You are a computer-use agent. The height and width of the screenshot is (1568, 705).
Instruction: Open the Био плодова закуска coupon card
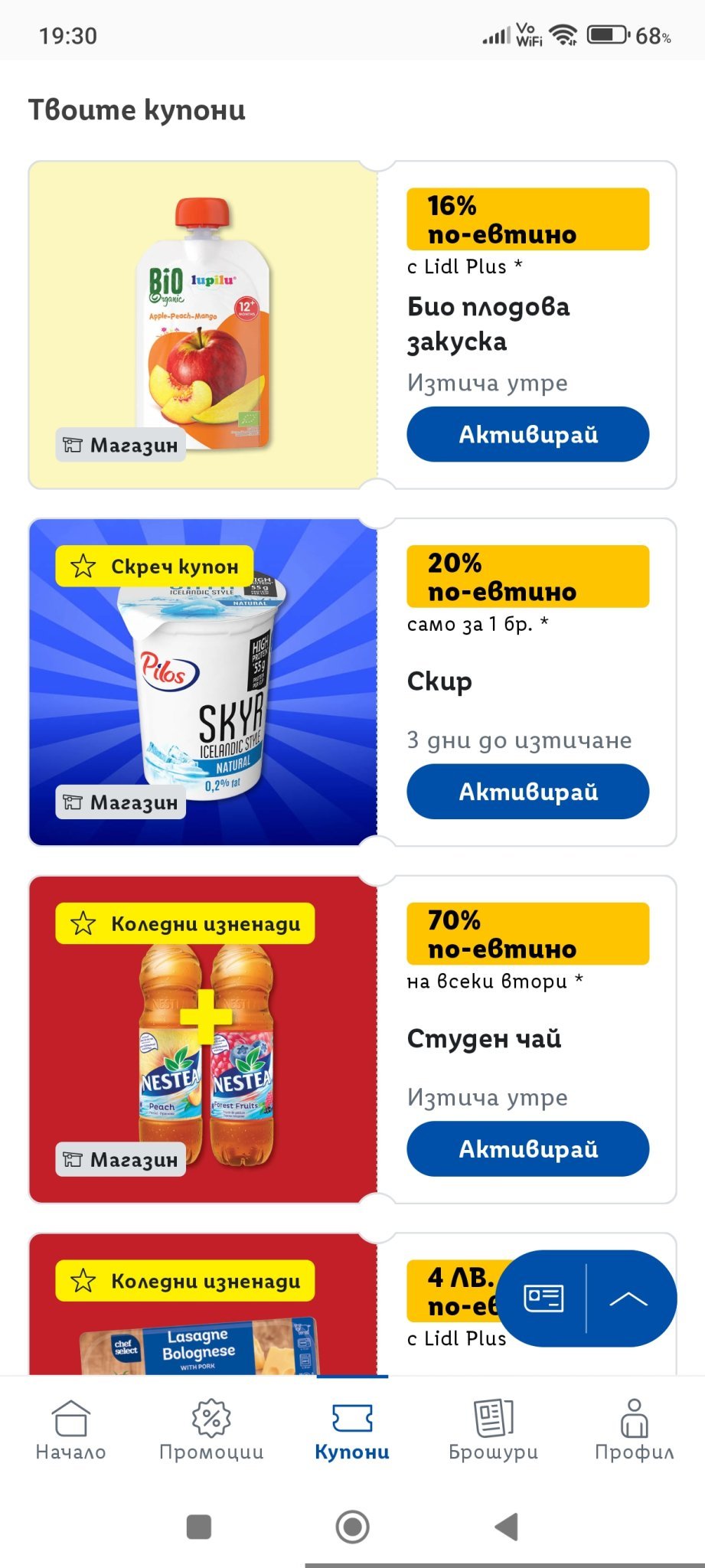pos(204,325)
